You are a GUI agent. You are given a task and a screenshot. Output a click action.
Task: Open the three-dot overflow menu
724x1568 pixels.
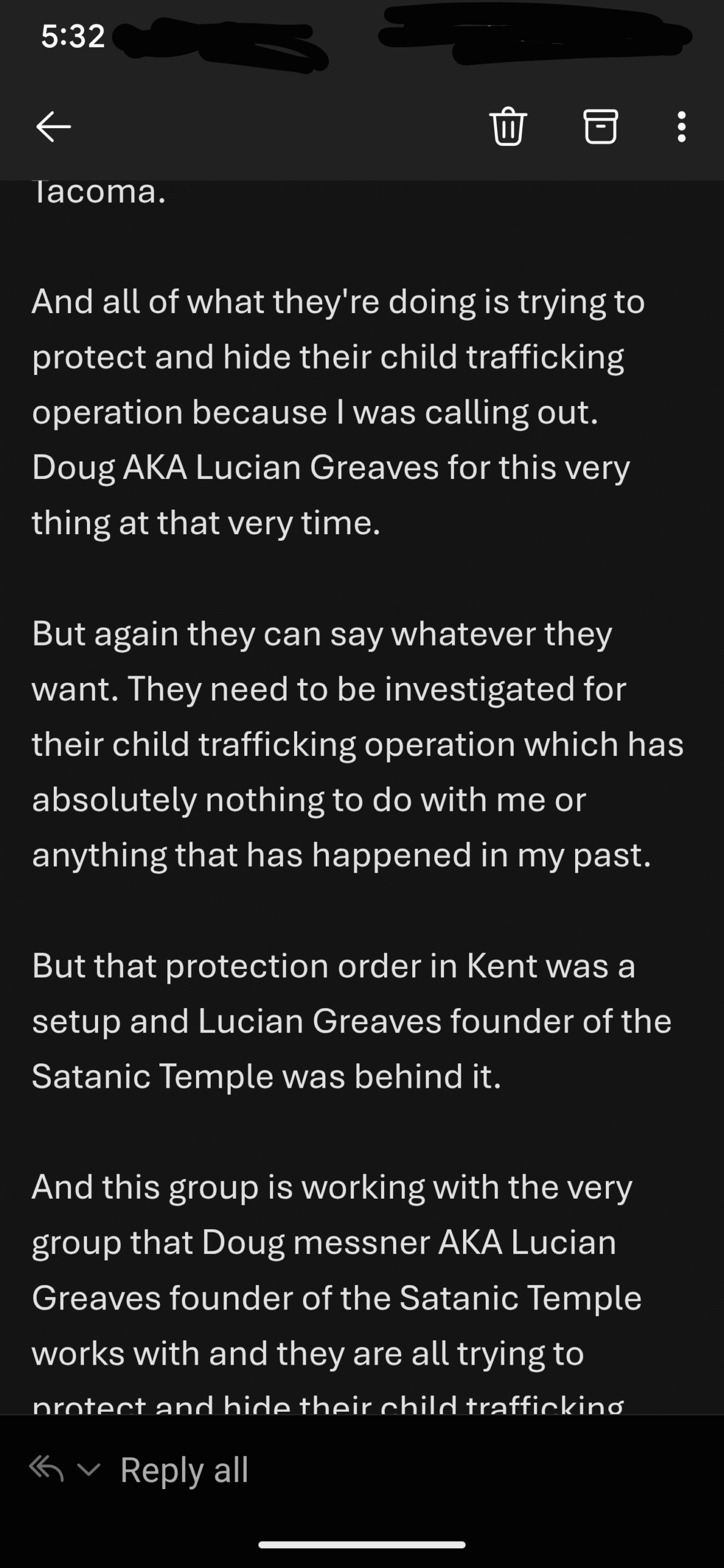point(681,127)
